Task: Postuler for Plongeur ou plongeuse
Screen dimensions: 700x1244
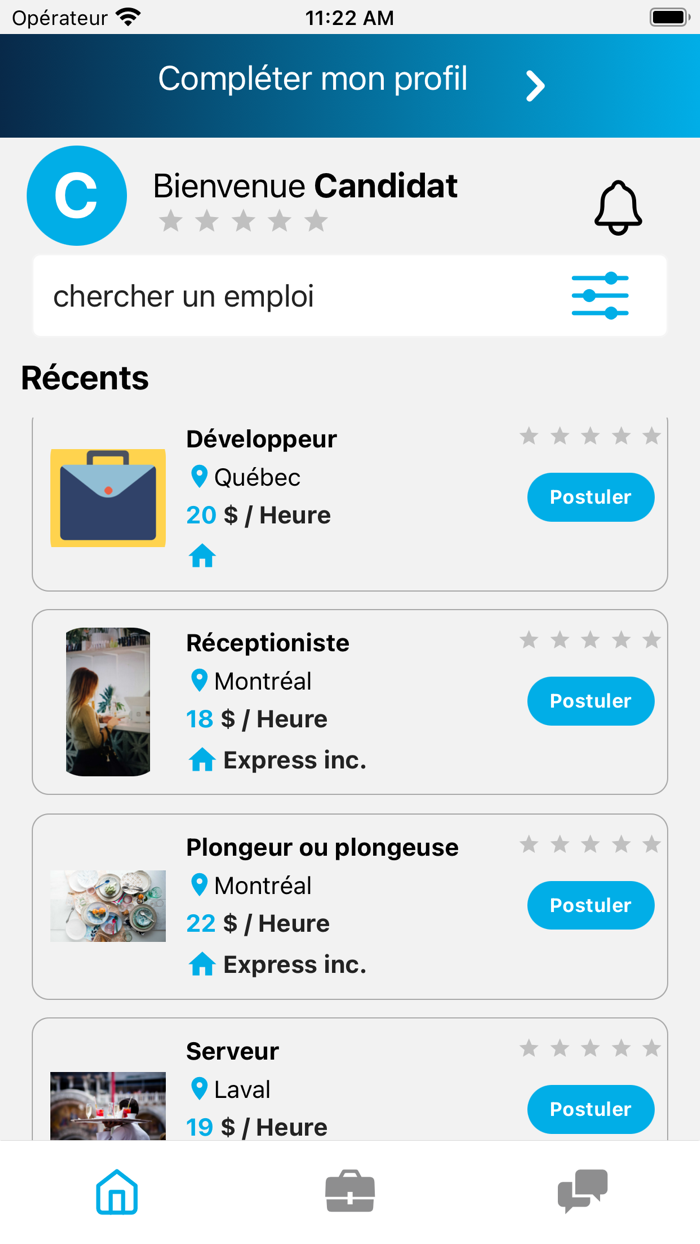Action: pyautogui.click(x=590, y=905)
